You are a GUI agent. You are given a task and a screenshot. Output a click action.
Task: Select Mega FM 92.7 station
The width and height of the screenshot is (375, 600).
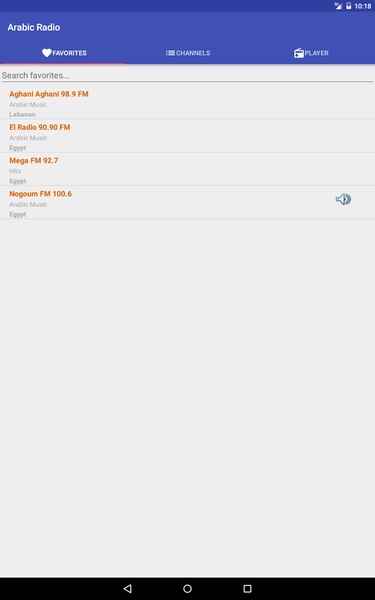click(188, 170)
